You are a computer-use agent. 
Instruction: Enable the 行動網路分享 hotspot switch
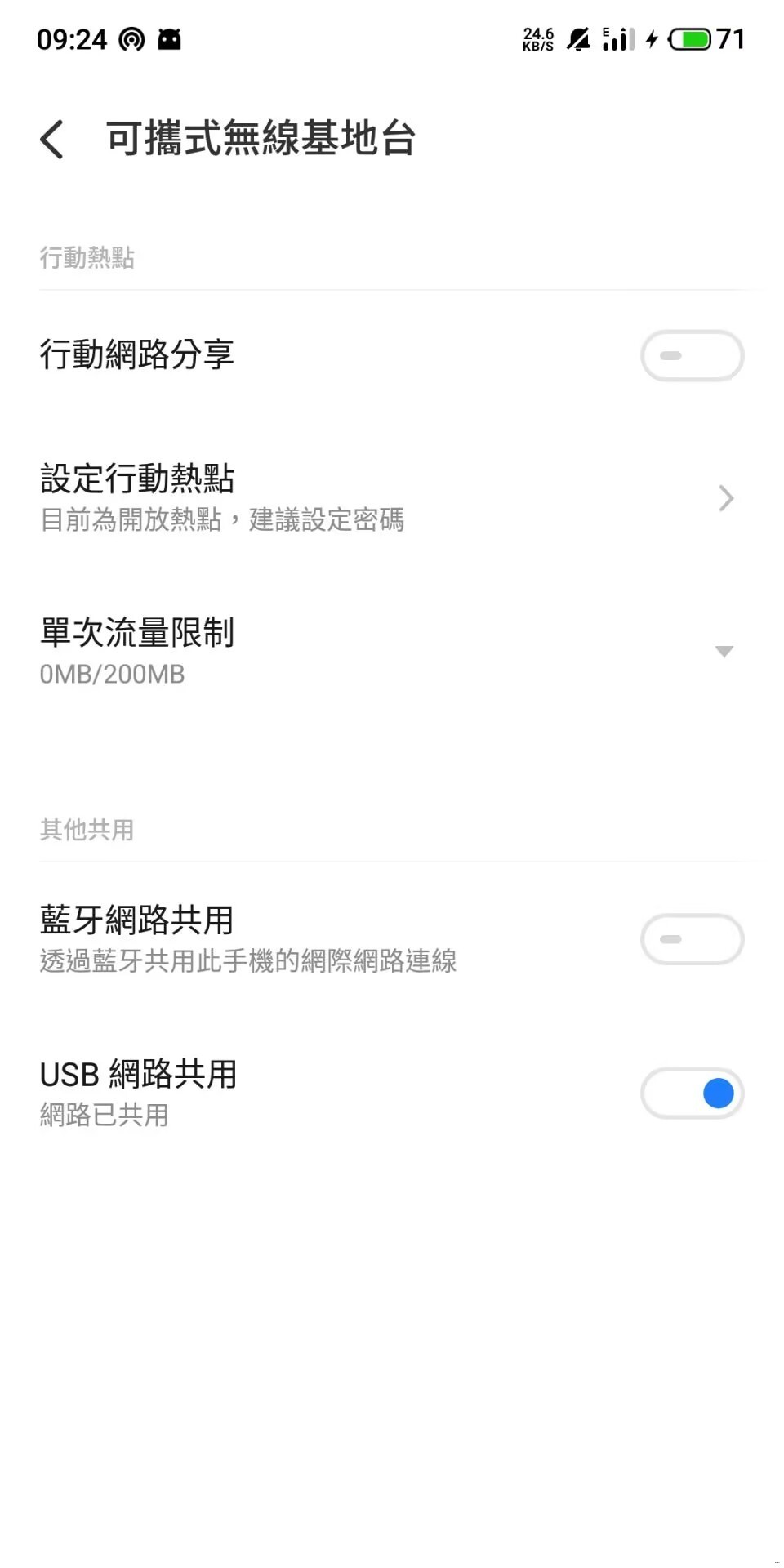692,356
